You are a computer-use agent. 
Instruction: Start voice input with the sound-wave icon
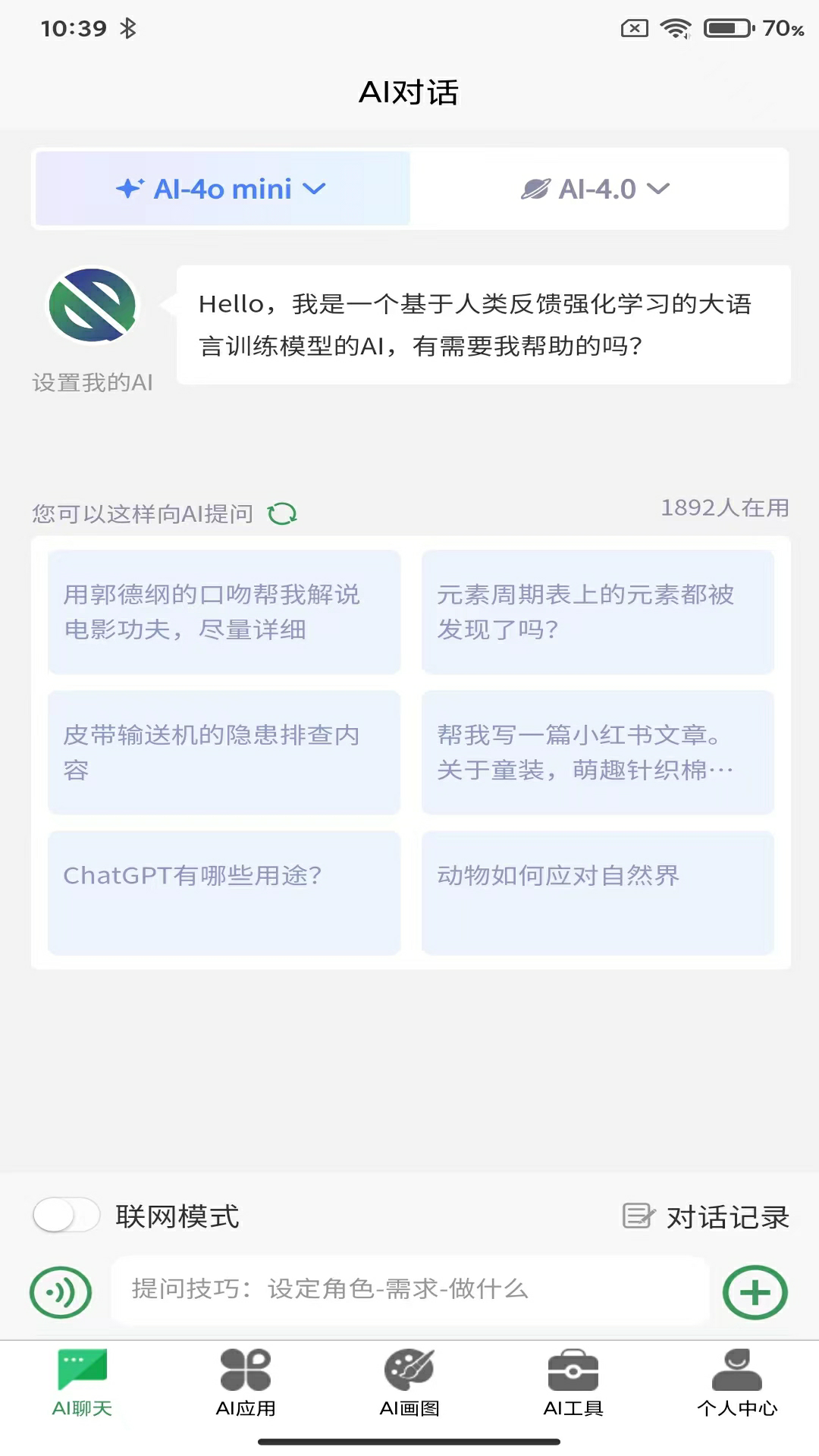tap(61, 1292)
